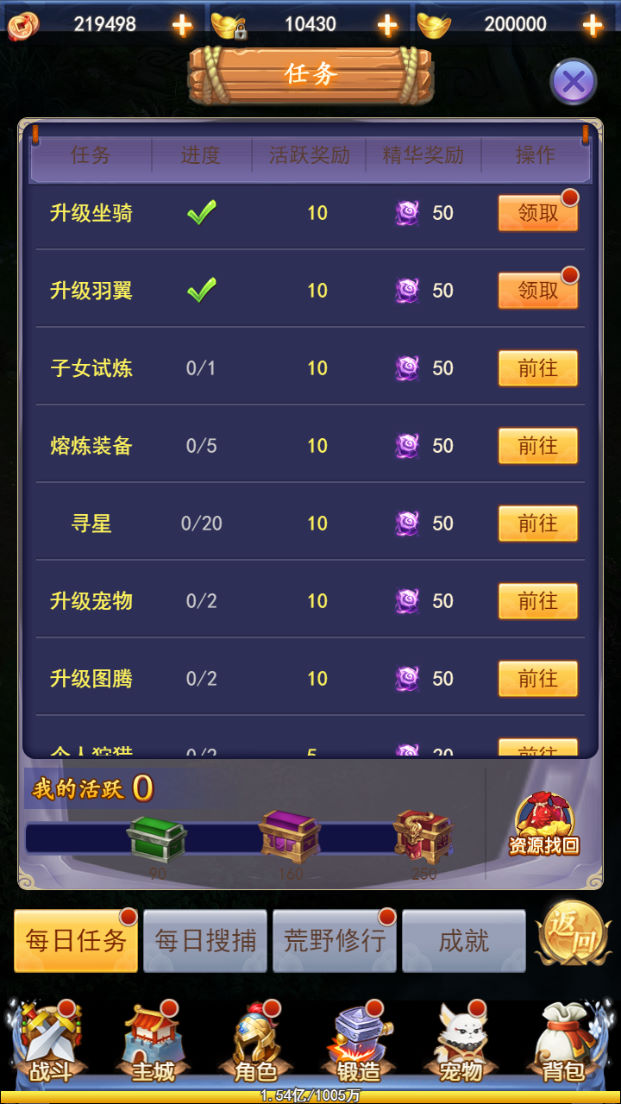The height and width of the screenshot is (1104, 621).
Task: Switch to 荒野修行 tab
Action: coord(334,941)
